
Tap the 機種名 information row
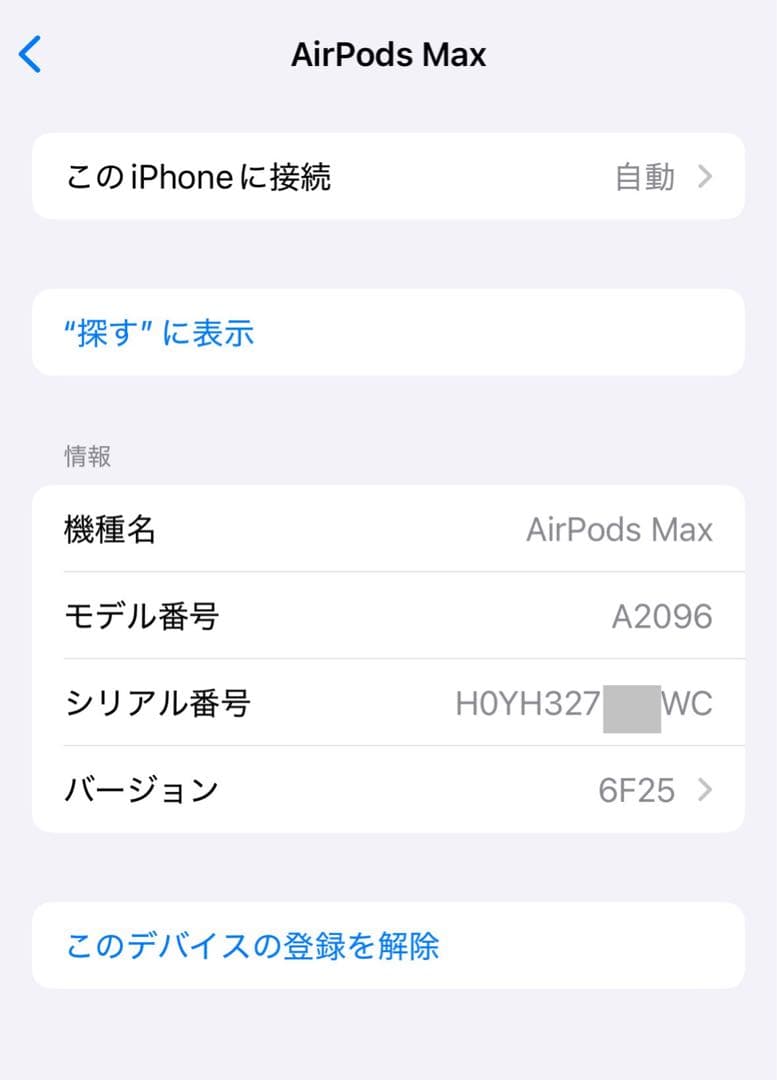[x=388, y=529]
